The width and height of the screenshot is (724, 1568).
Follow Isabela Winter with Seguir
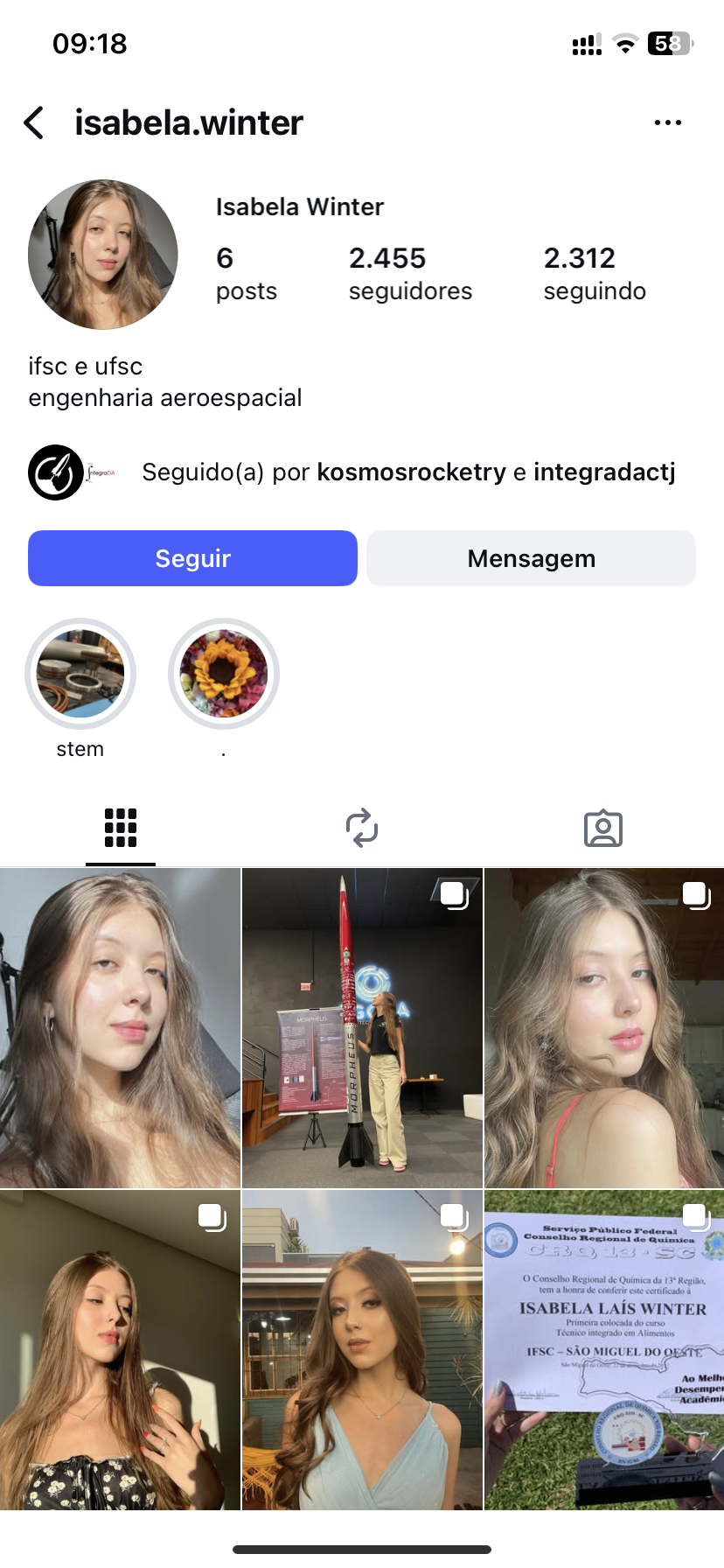pos(192,558)
